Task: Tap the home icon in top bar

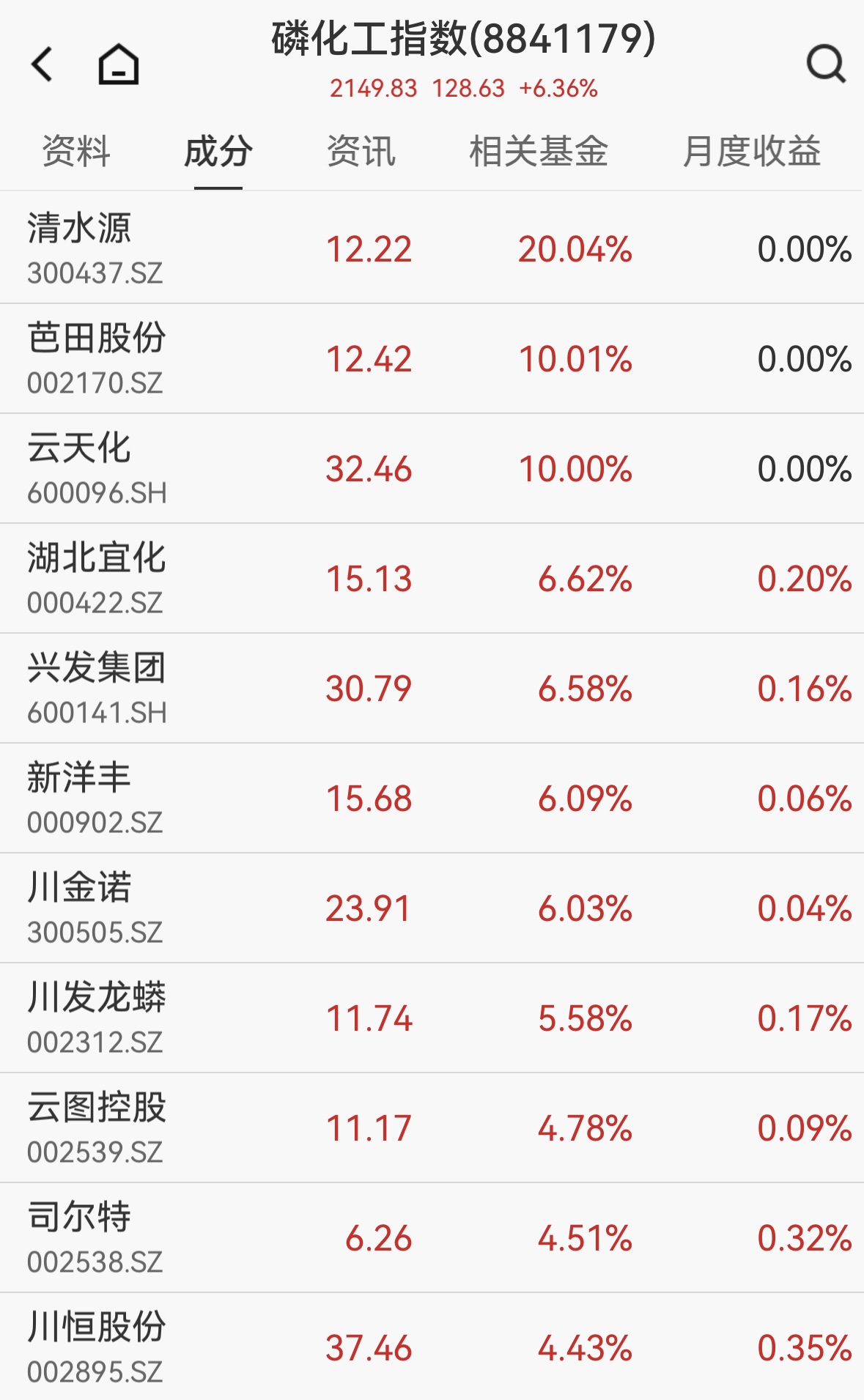Action: pyautogui.click(x=117, y=64)
